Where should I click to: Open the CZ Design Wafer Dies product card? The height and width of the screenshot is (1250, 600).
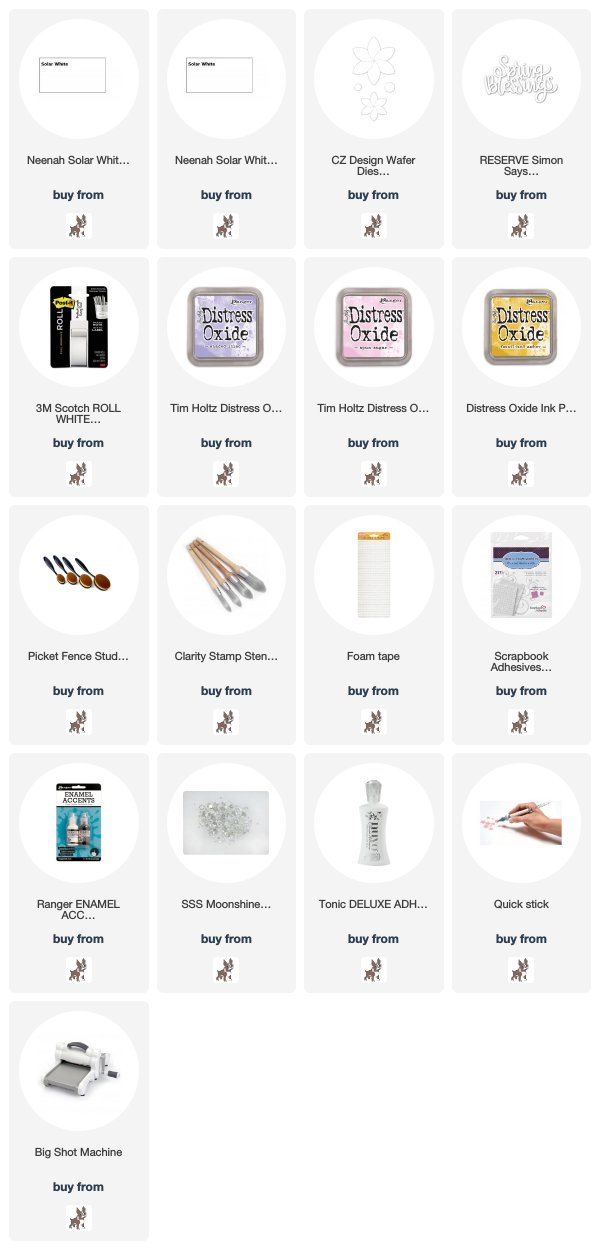(x=373, y=129)
